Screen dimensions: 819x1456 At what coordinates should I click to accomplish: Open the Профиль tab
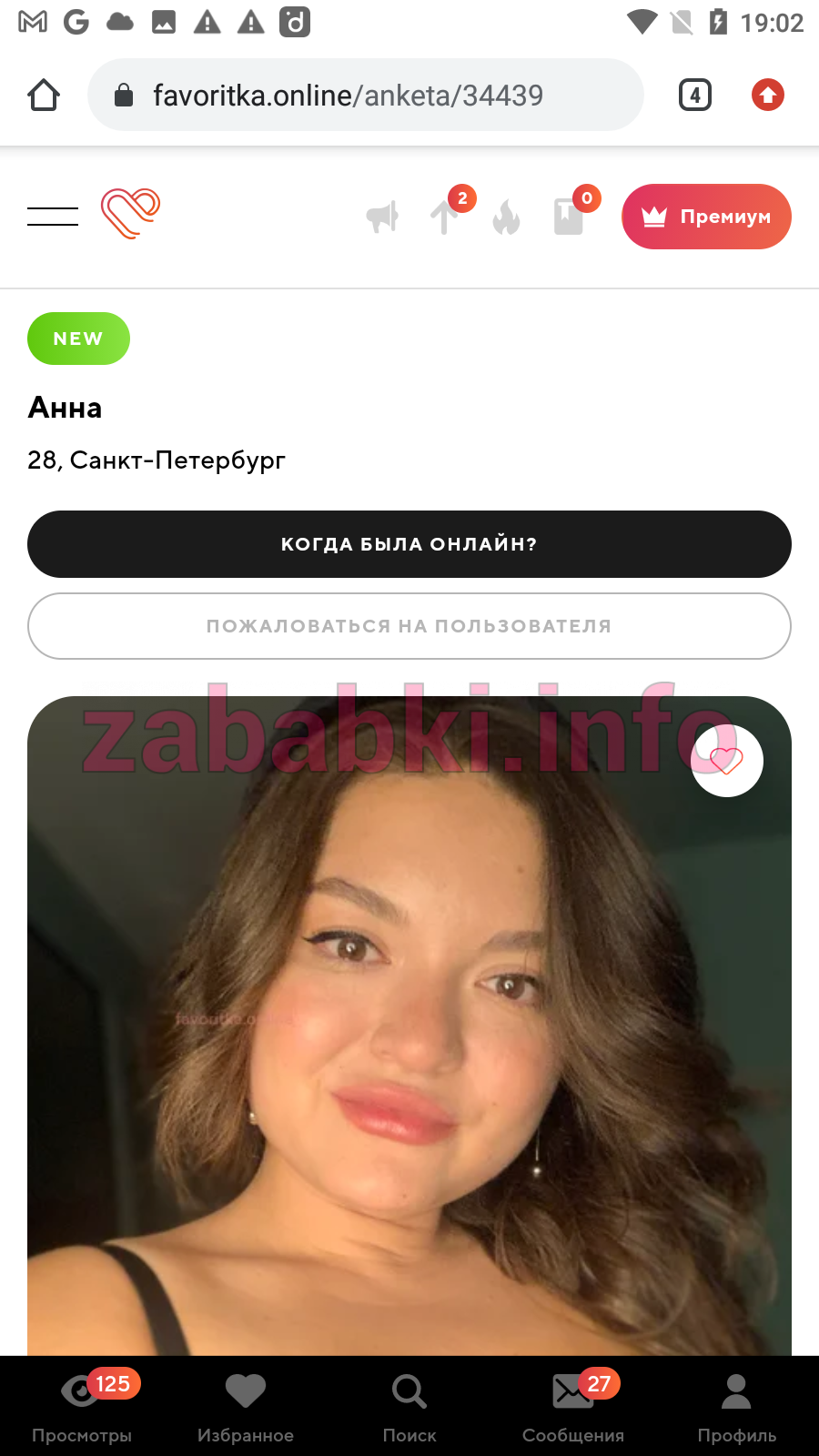(x=737, y=1406)
